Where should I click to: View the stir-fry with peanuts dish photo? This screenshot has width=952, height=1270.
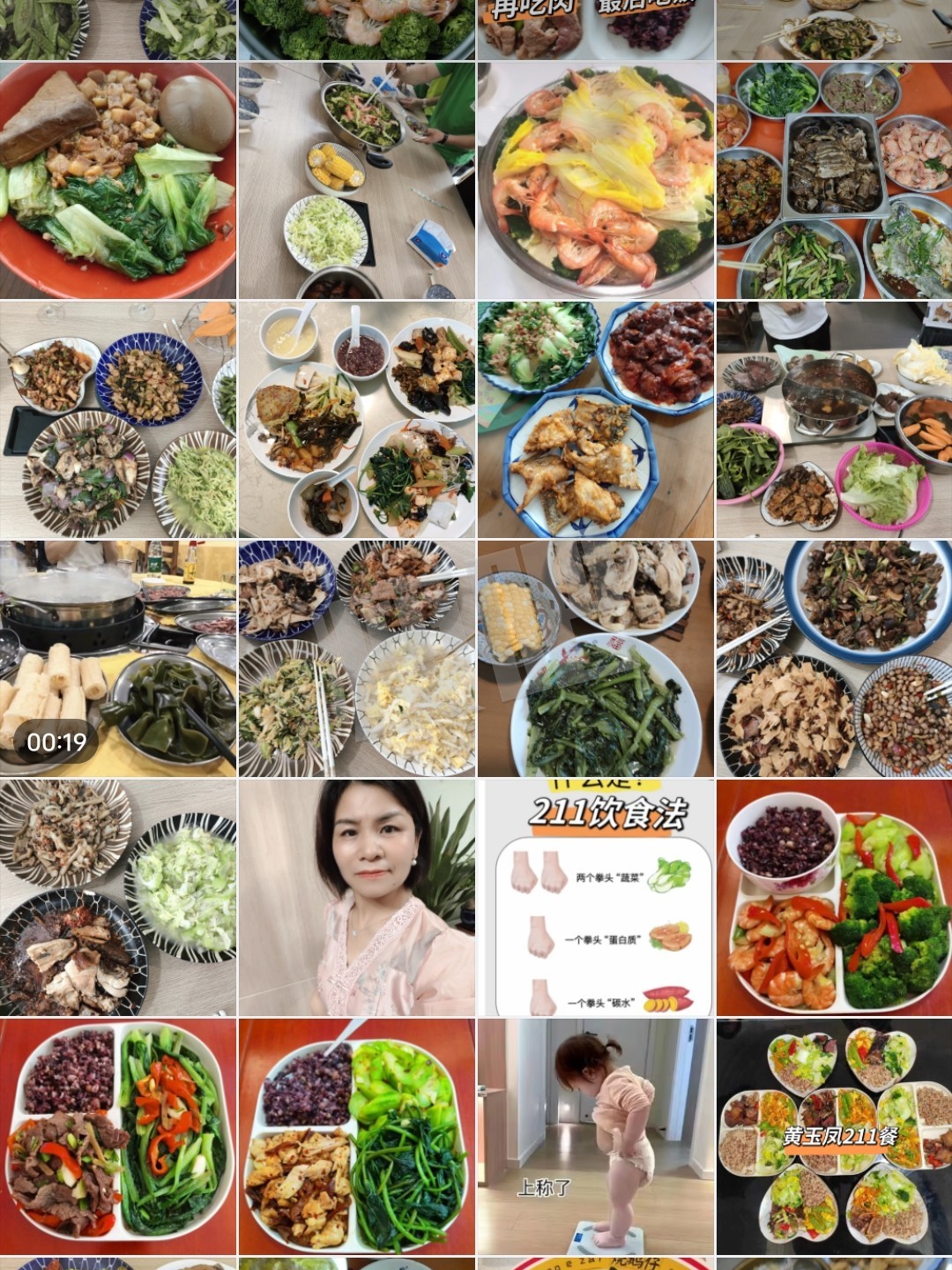tap(834, 658)
